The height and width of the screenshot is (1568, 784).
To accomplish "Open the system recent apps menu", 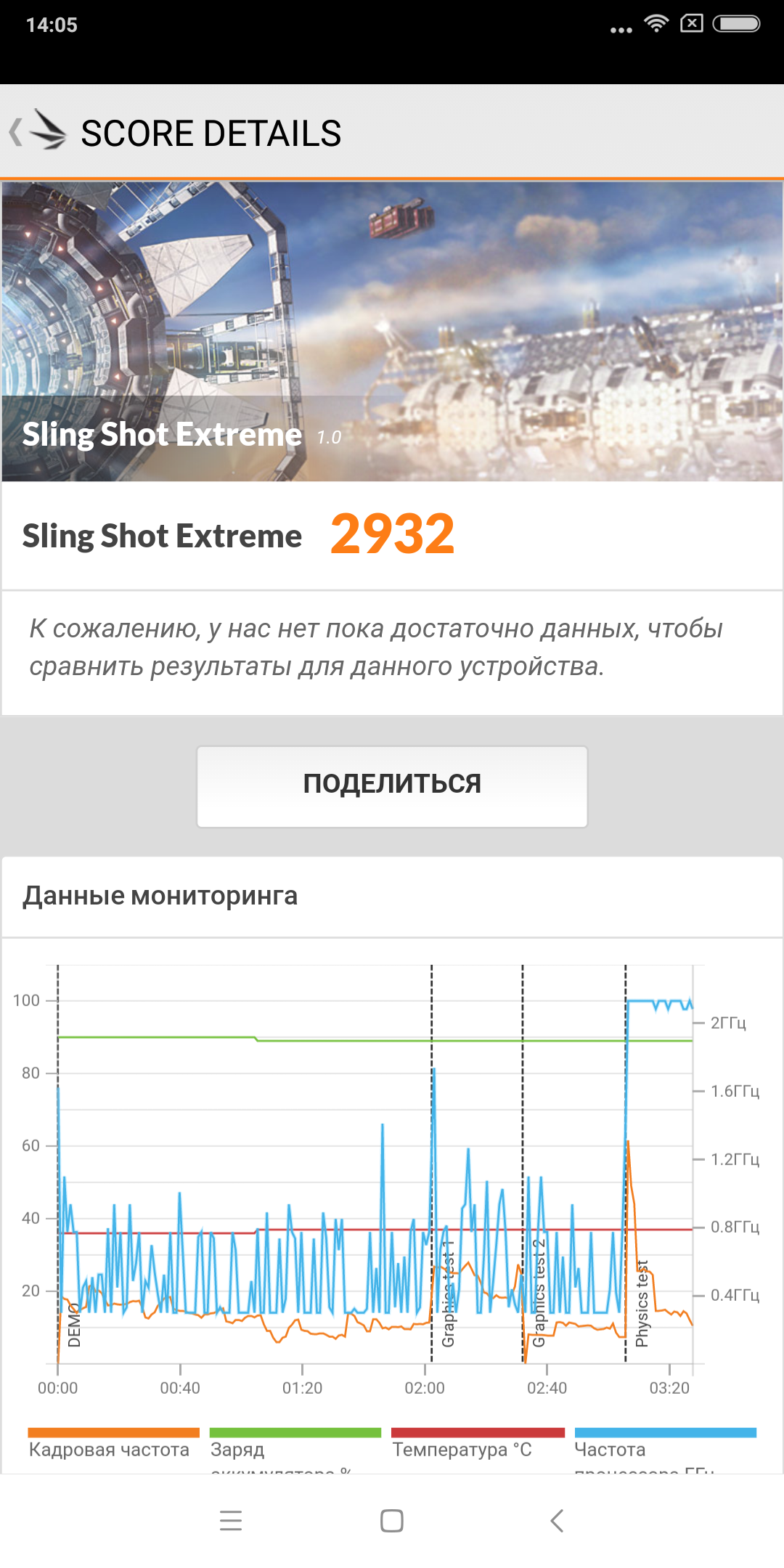I will (x=230, y=1520).
